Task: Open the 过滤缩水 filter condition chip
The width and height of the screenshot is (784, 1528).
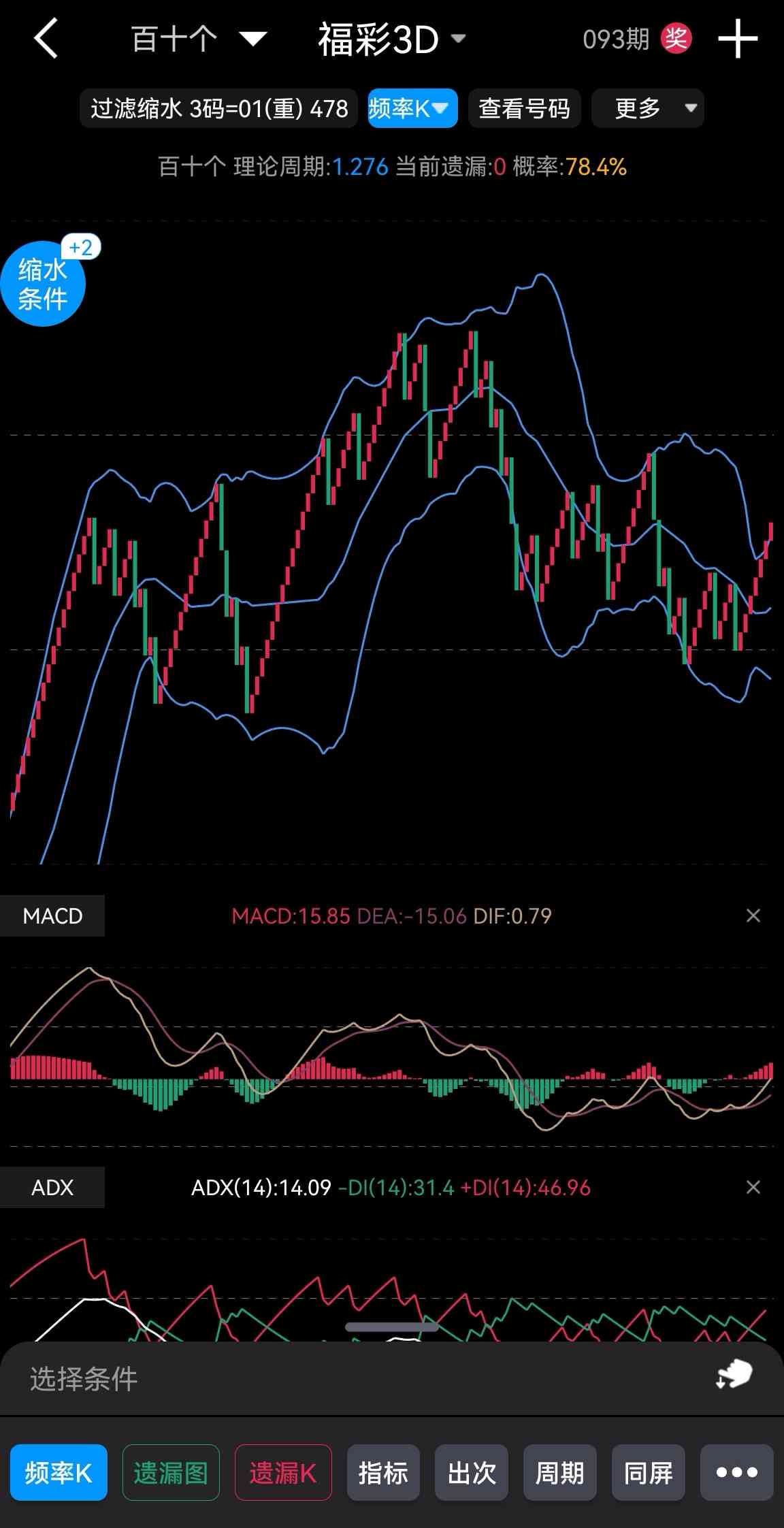Action: coord(219,108)
